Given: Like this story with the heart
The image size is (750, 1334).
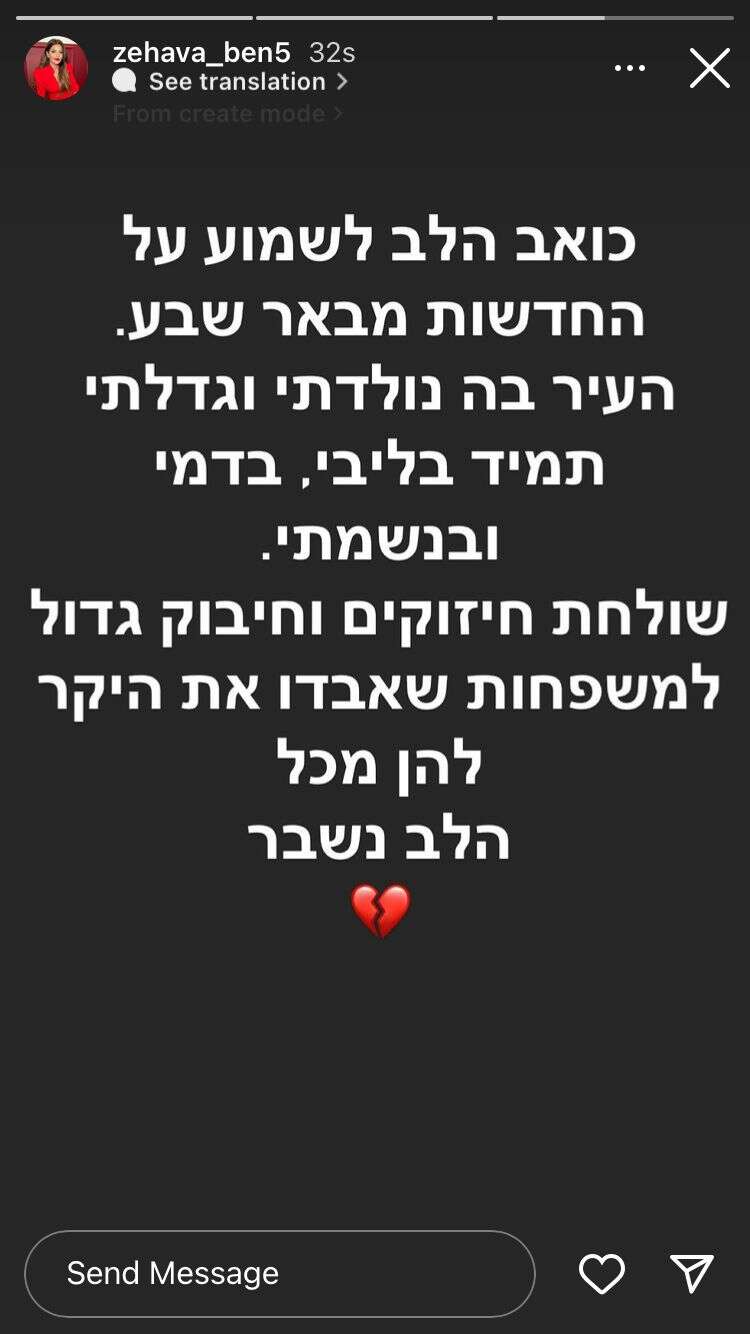Looking at the screenshot, I should point(602,1273).
